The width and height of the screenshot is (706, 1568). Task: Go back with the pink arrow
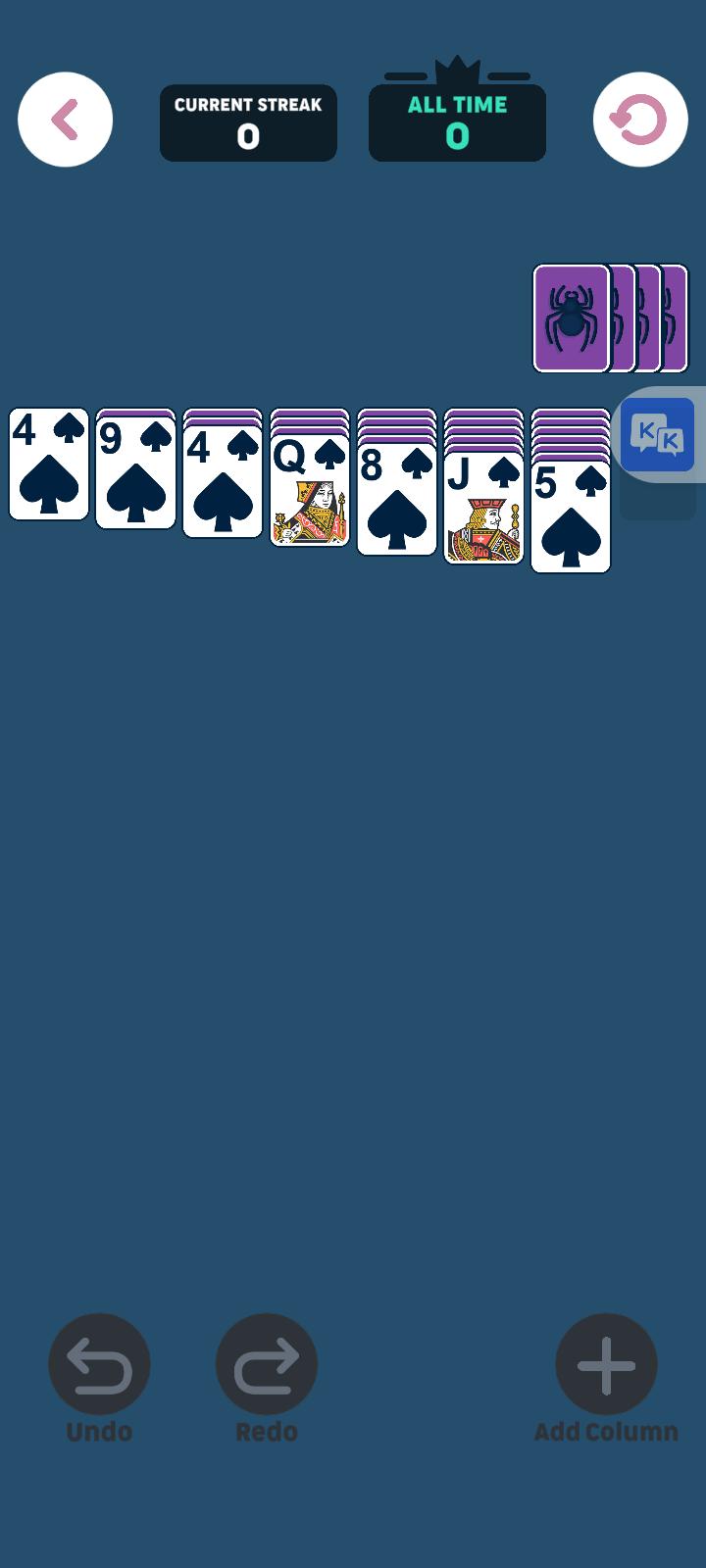65,120
